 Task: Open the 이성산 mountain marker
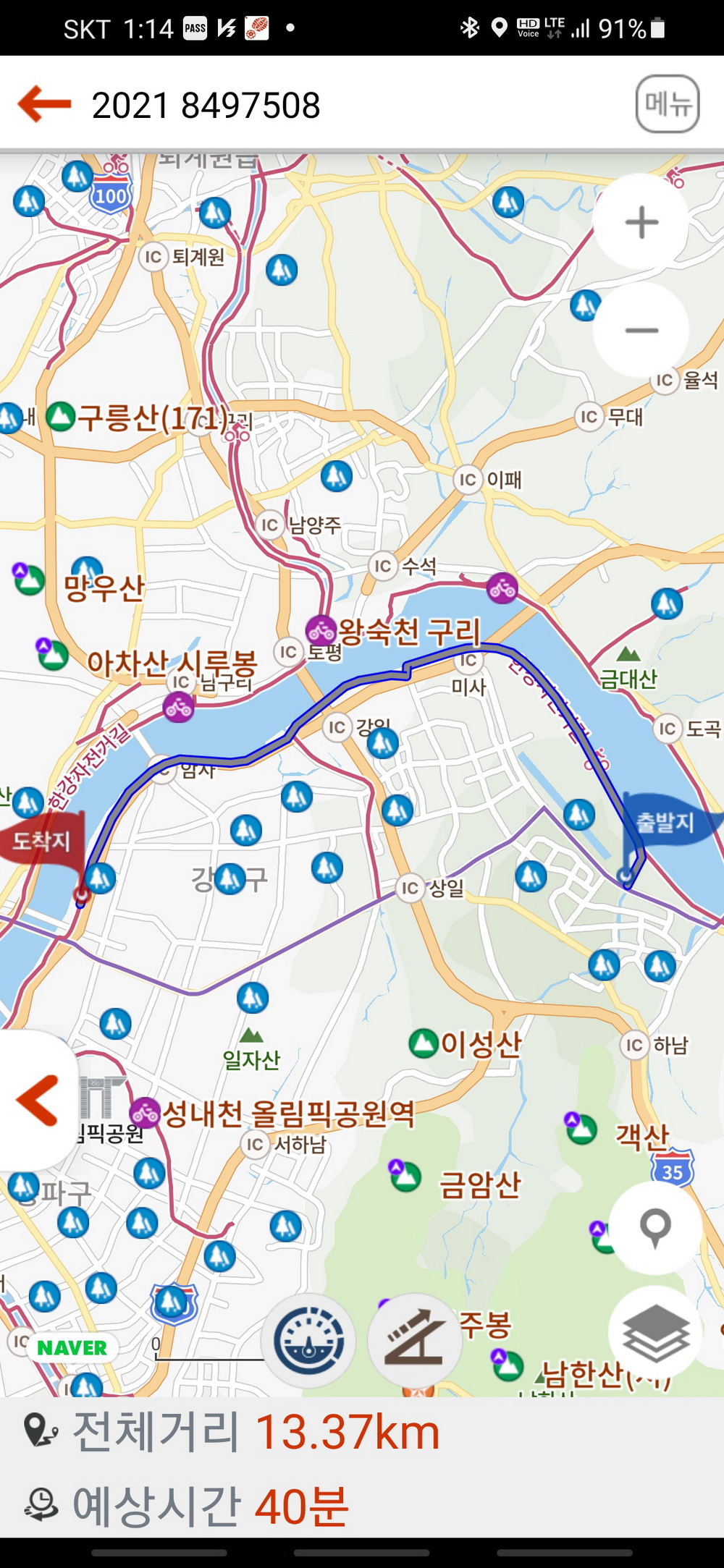coord(423,1043)
